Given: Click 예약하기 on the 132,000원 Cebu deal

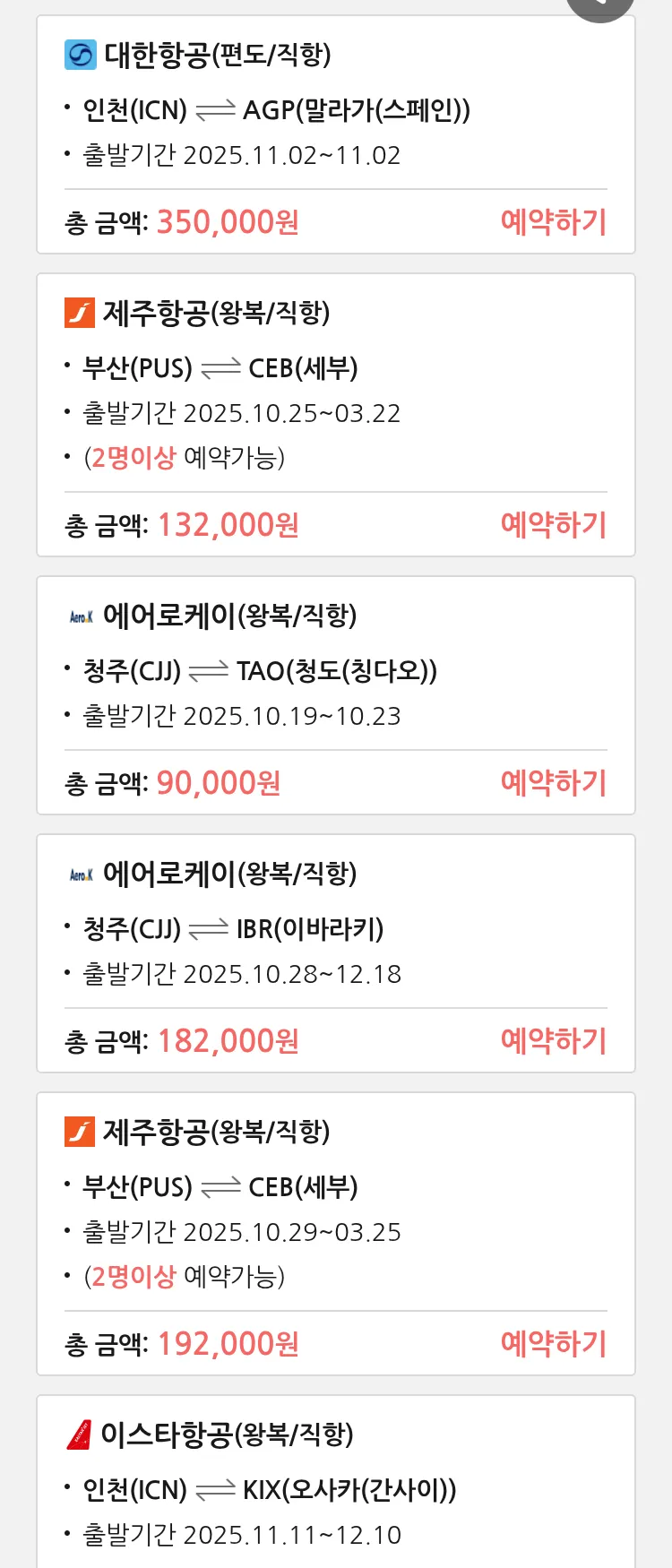Looking at the screenshot, I should click(554, 524).
